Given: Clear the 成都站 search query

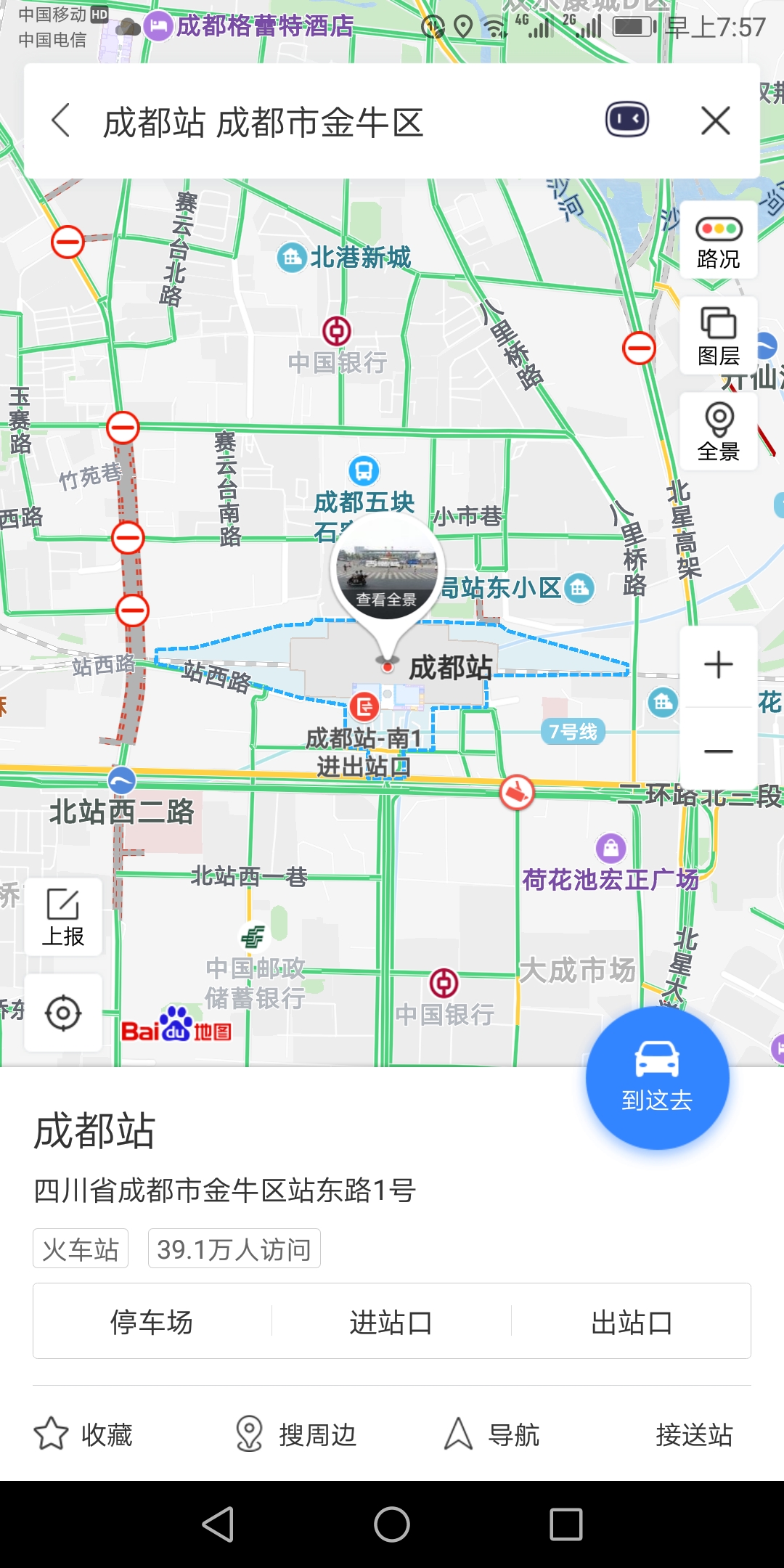Looking at the screenshot, I should pos(716,121).
